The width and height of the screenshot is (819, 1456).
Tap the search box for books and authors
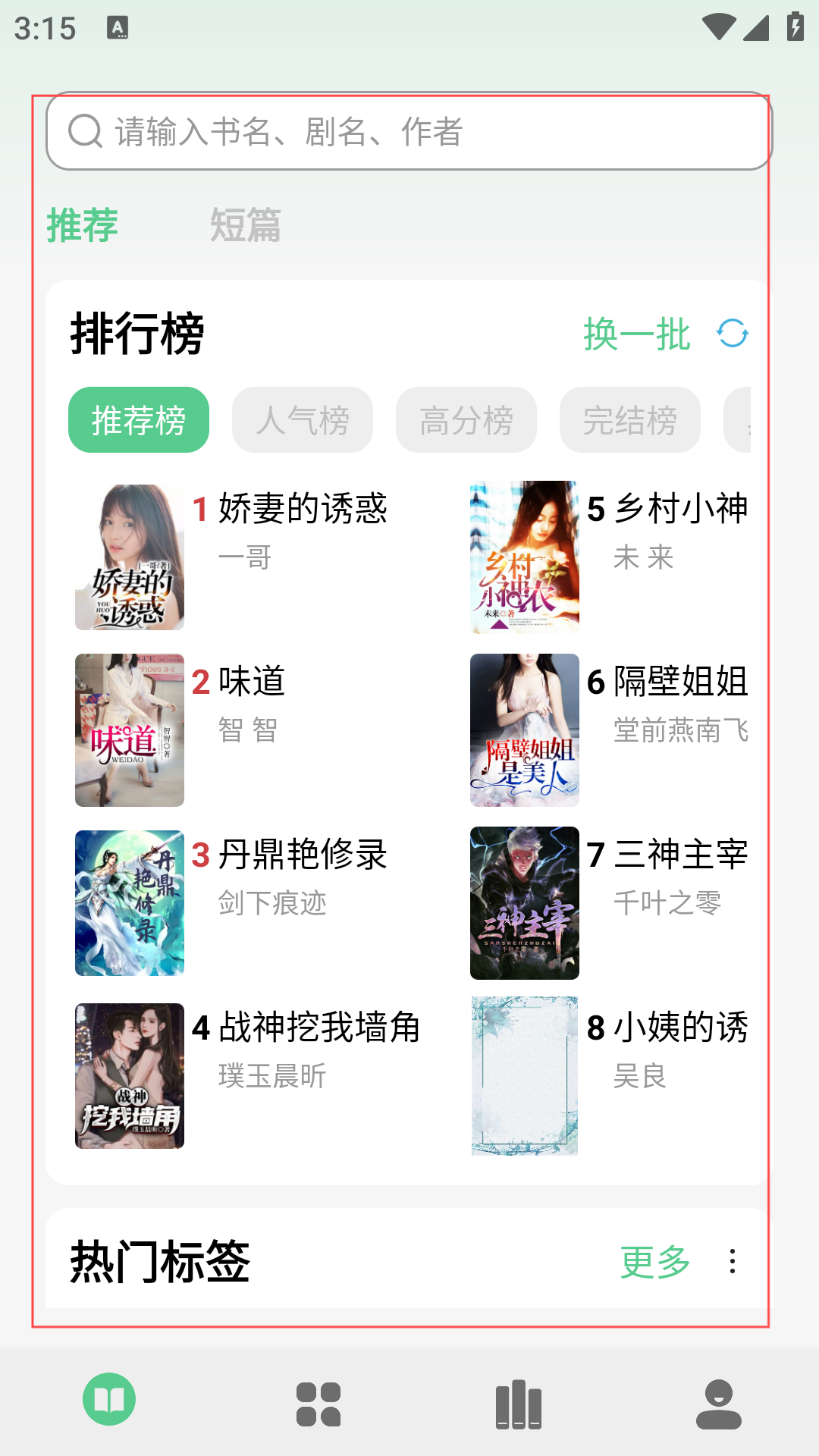tap(409, 131)
